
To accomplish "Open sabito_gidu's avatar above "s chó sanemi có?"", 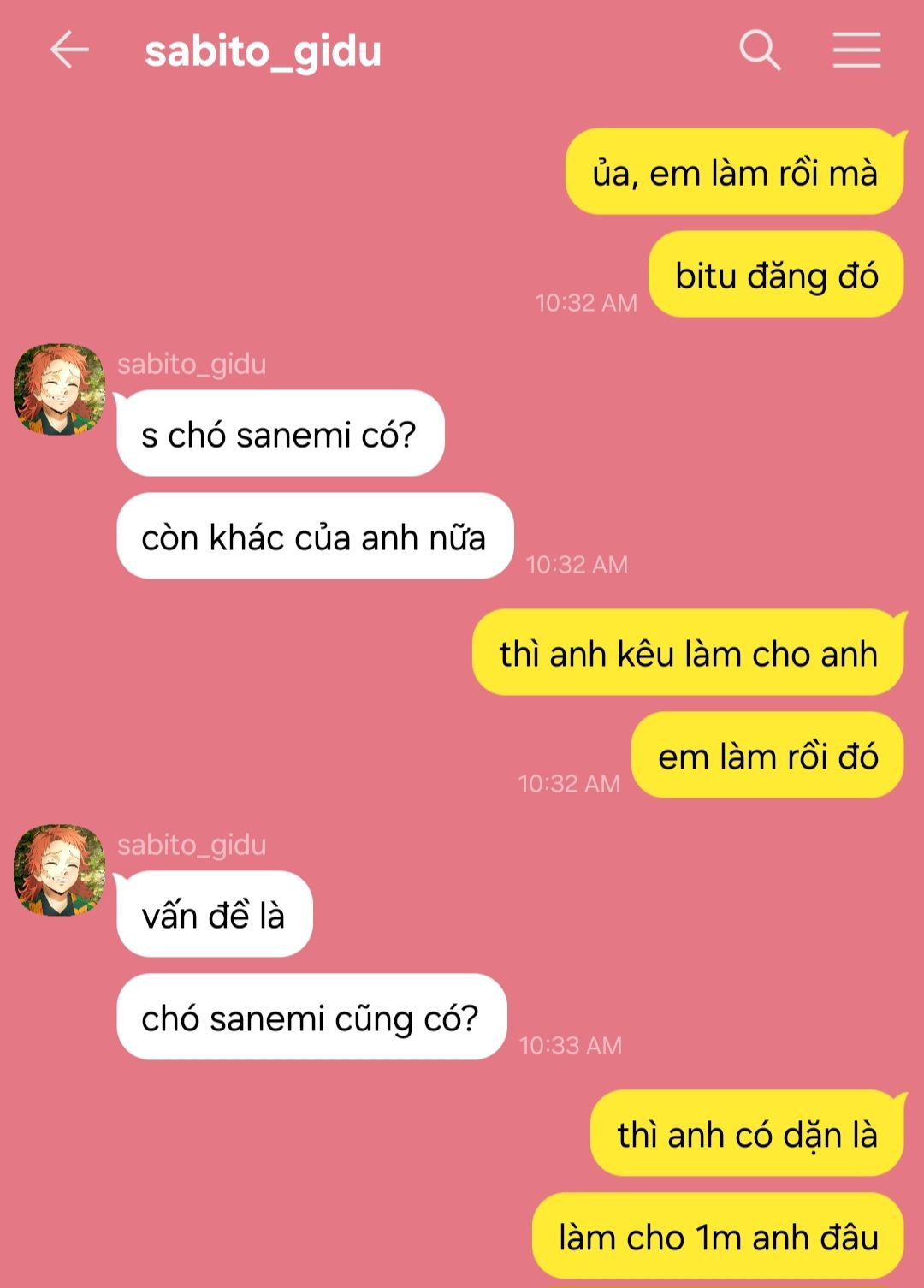I will pyautogui.click(x=59, y=389).
